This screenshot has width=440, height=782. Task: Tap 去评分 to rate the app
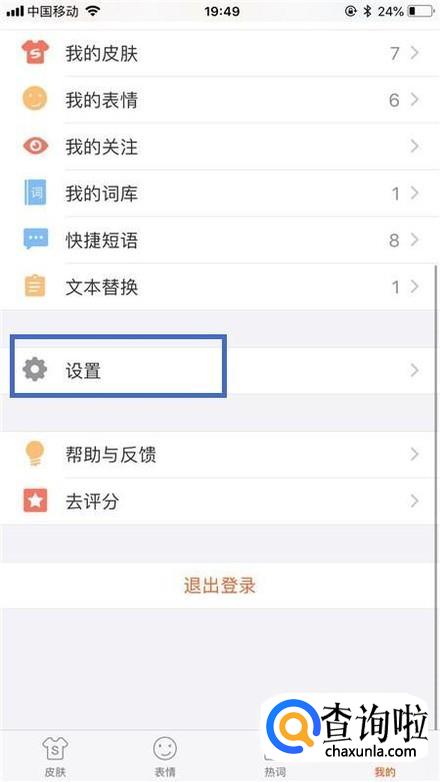(220, 501)
